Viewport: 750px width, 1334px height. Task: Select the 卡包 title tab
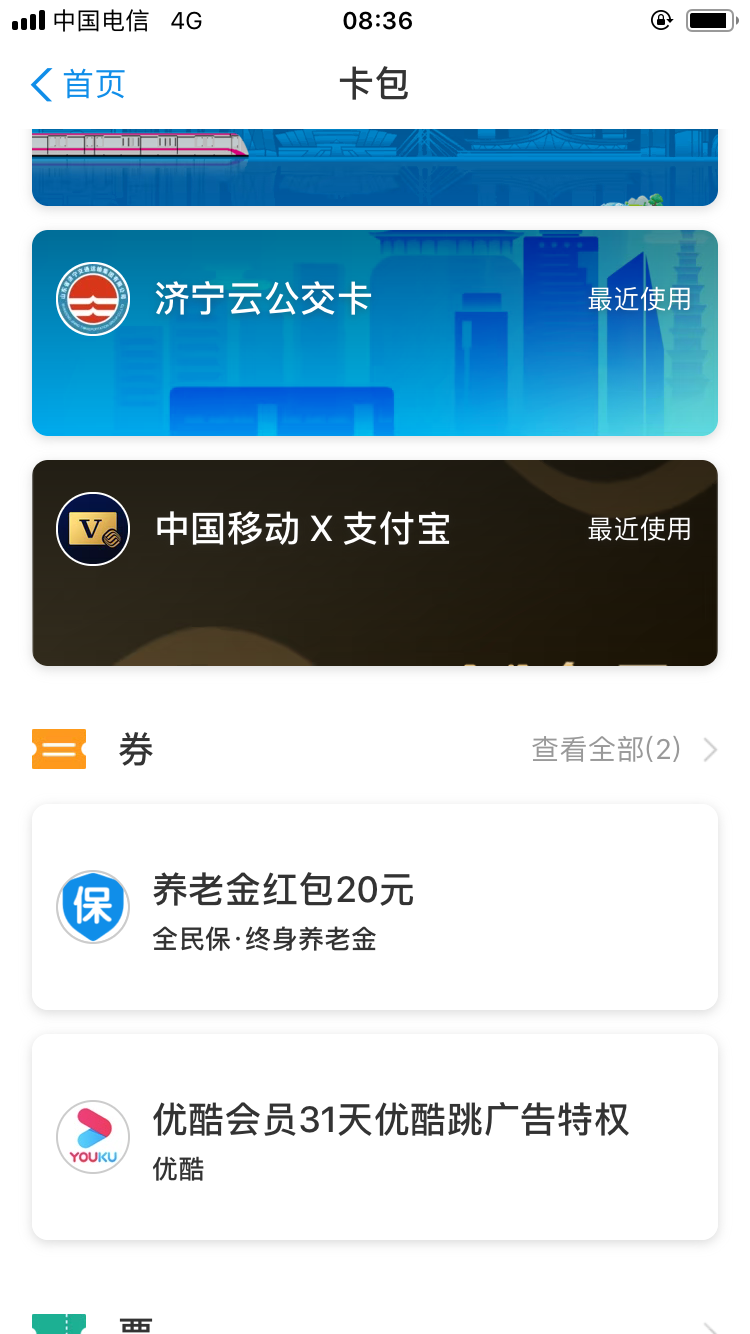pos(374,85)
